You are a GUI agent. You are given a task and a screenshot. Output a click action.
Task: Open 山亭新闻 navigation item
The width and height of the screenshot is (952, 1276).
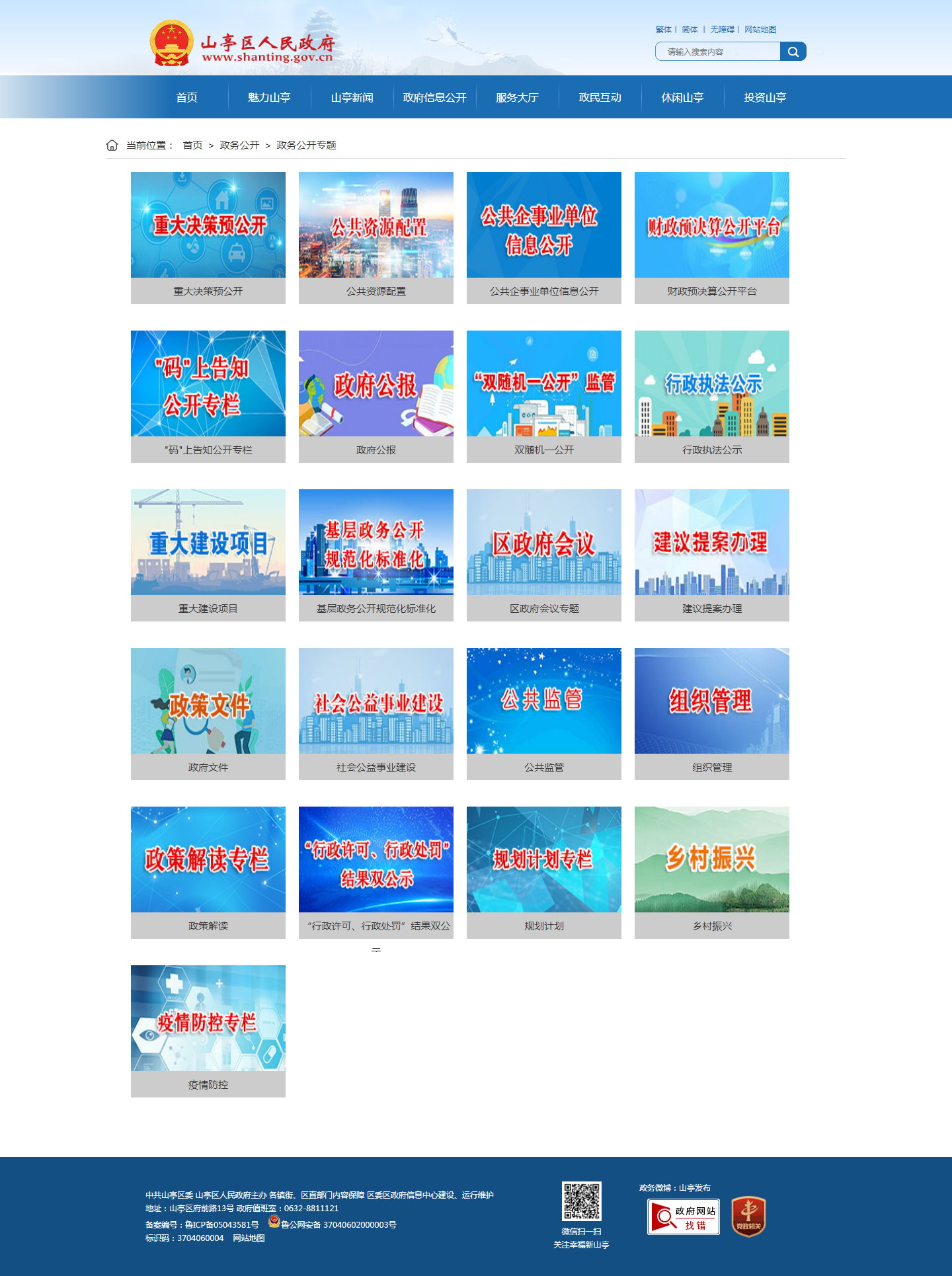(x=352, y=97)
